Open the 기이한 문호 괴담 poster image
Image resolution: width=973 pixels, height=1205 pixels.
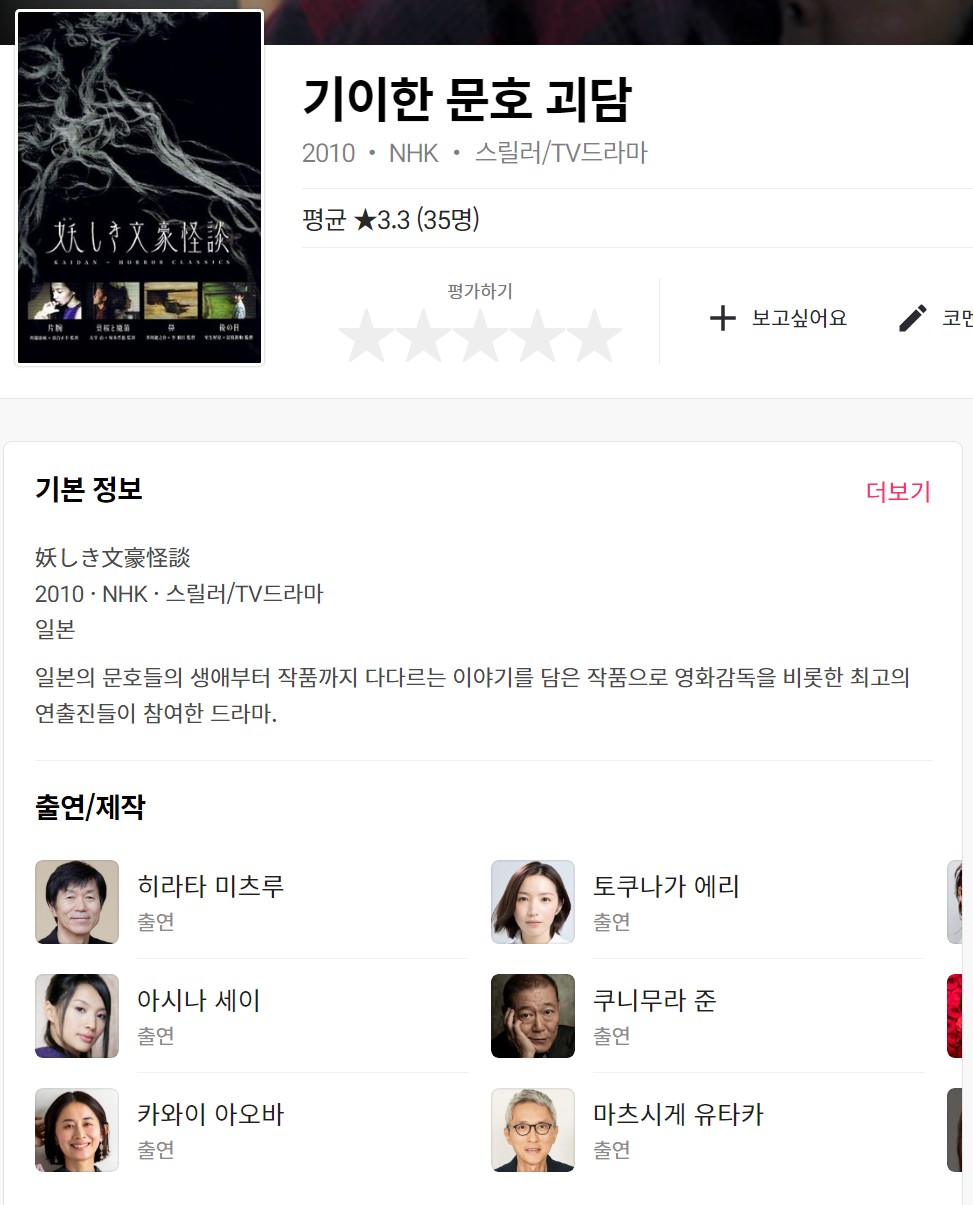coord(140,188)
